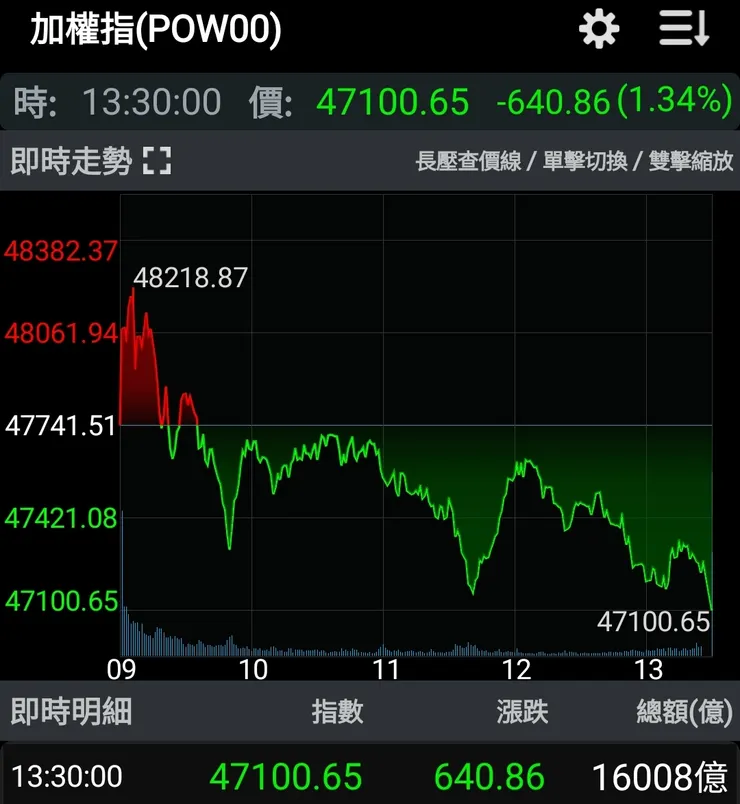Open the settings gear icon
740x804 pixels.
(x=598, y=29)
